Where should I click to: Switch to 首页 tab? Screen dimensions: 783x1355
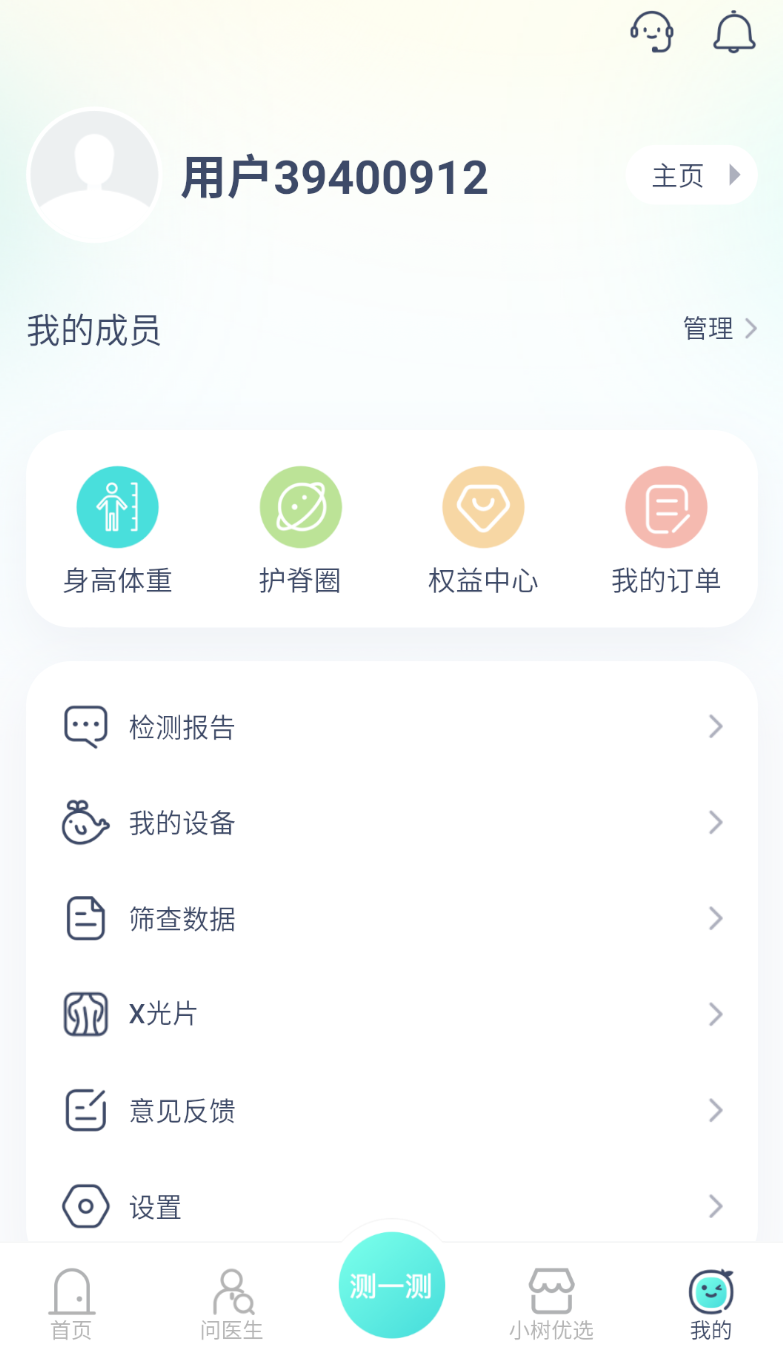tap(71, 1303)
